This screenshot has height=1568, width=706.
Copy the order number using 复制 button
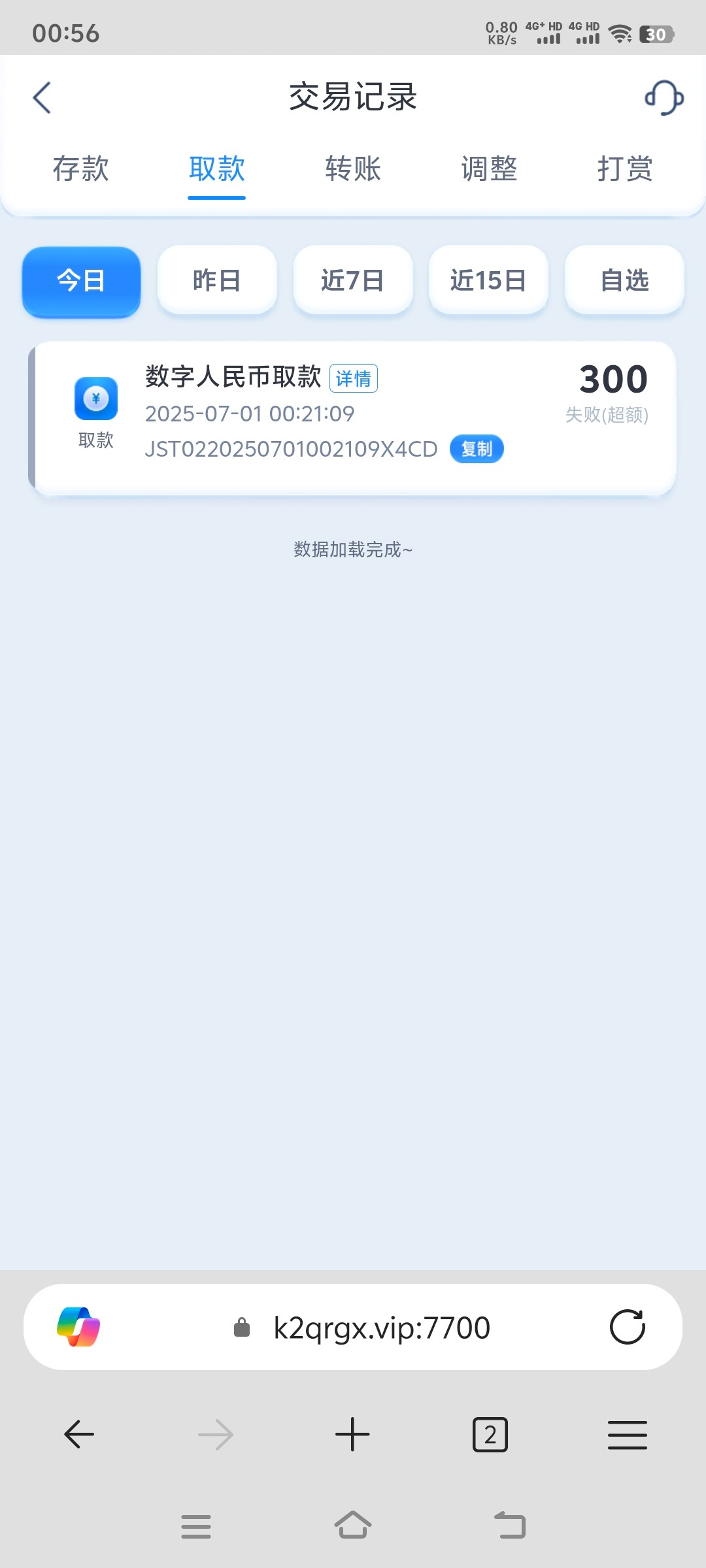pos(476,449)
